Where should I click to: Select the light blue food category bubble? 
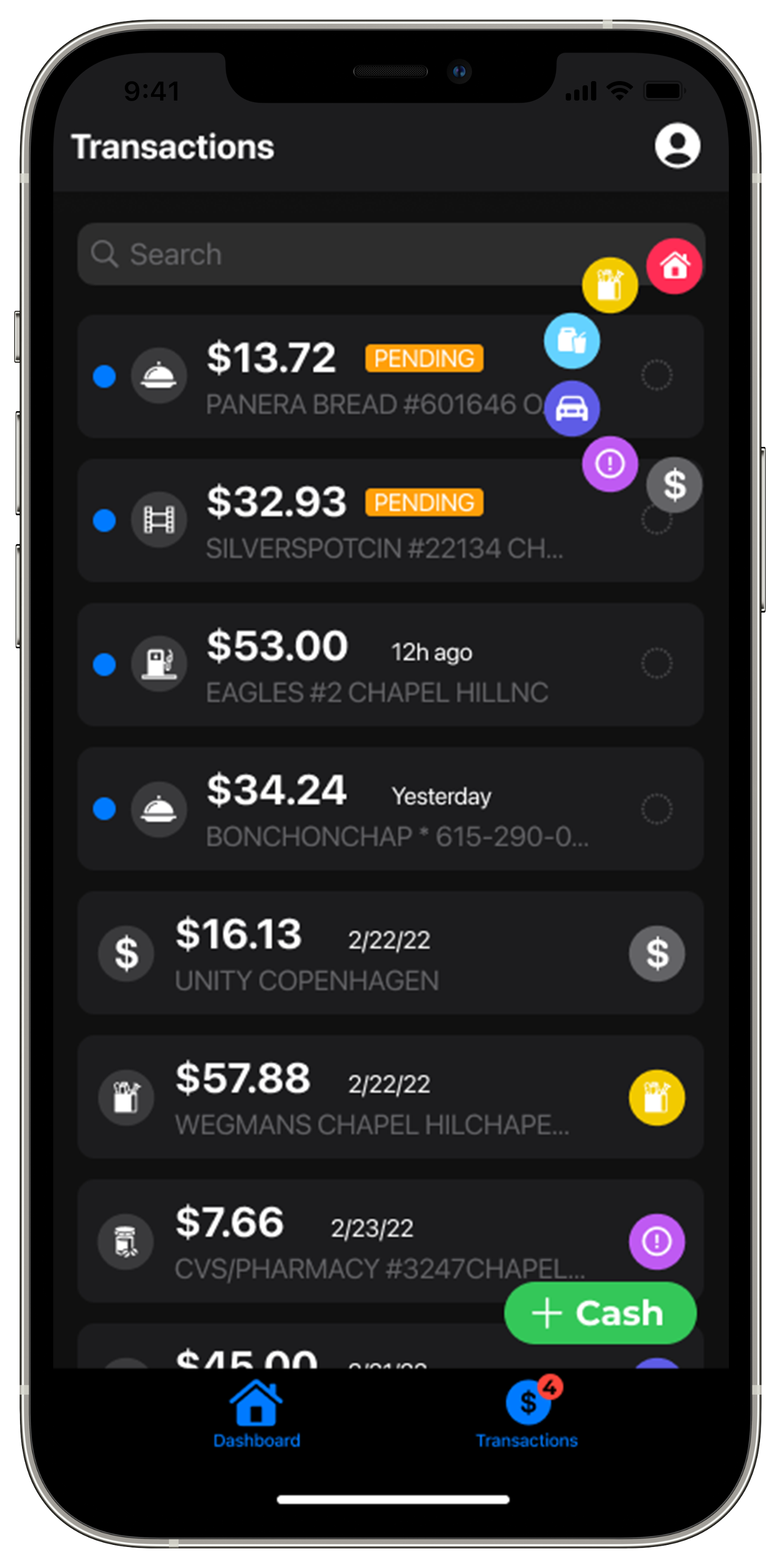[571, 341]
